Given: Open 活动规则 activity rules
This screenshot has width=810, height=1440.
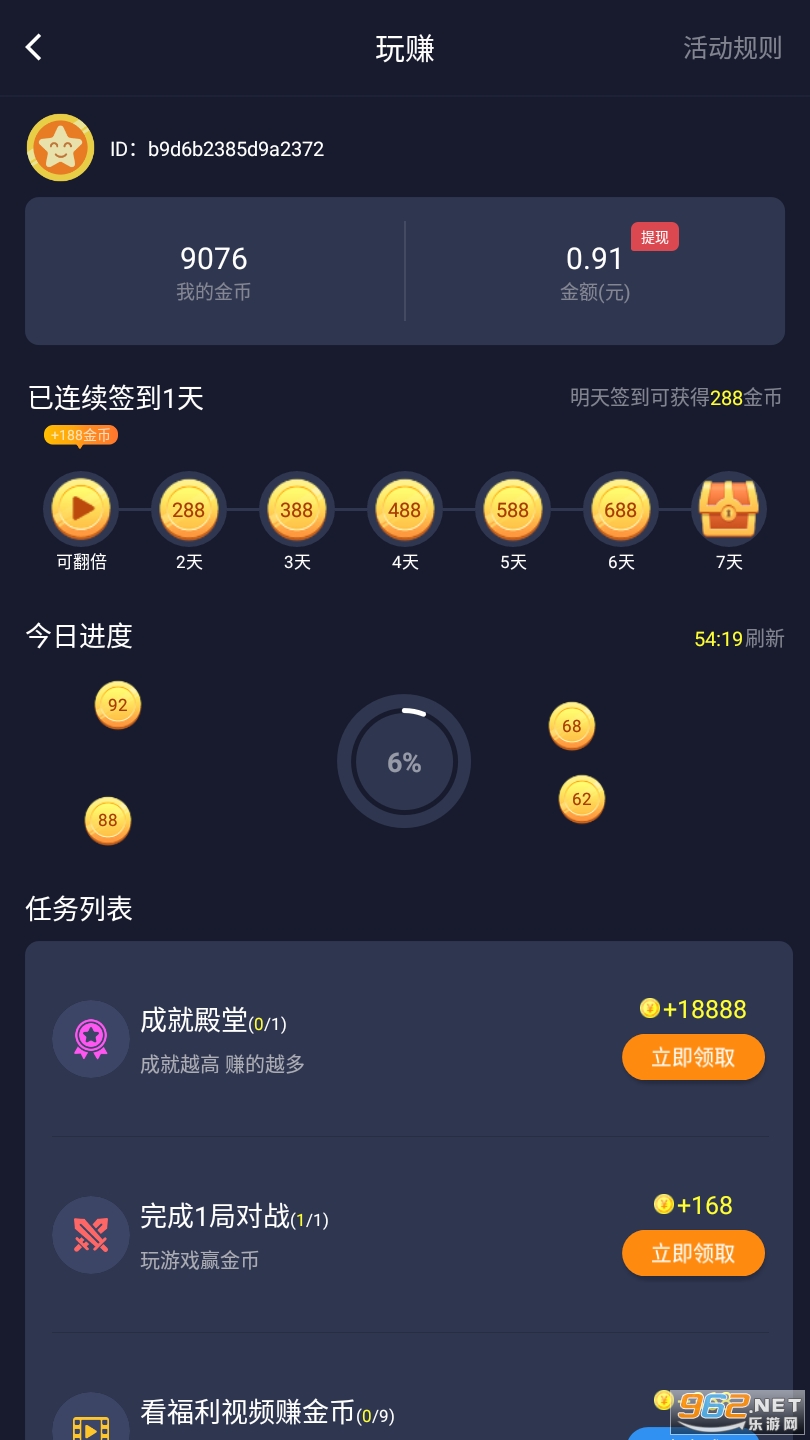Looking at the screenshot, I should [732, 48].
